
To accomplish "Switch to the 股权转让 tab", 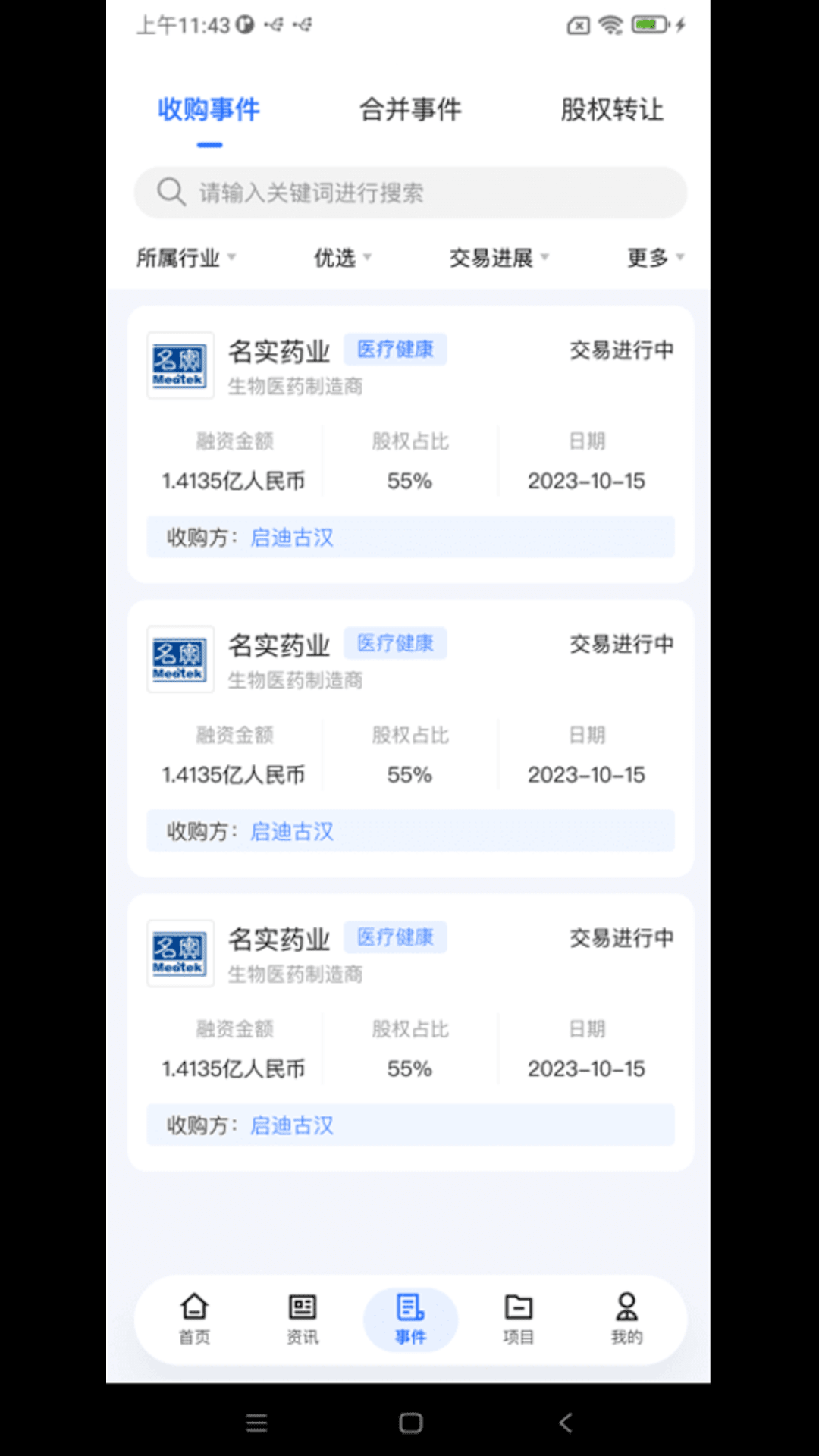I will coord(613,109).
